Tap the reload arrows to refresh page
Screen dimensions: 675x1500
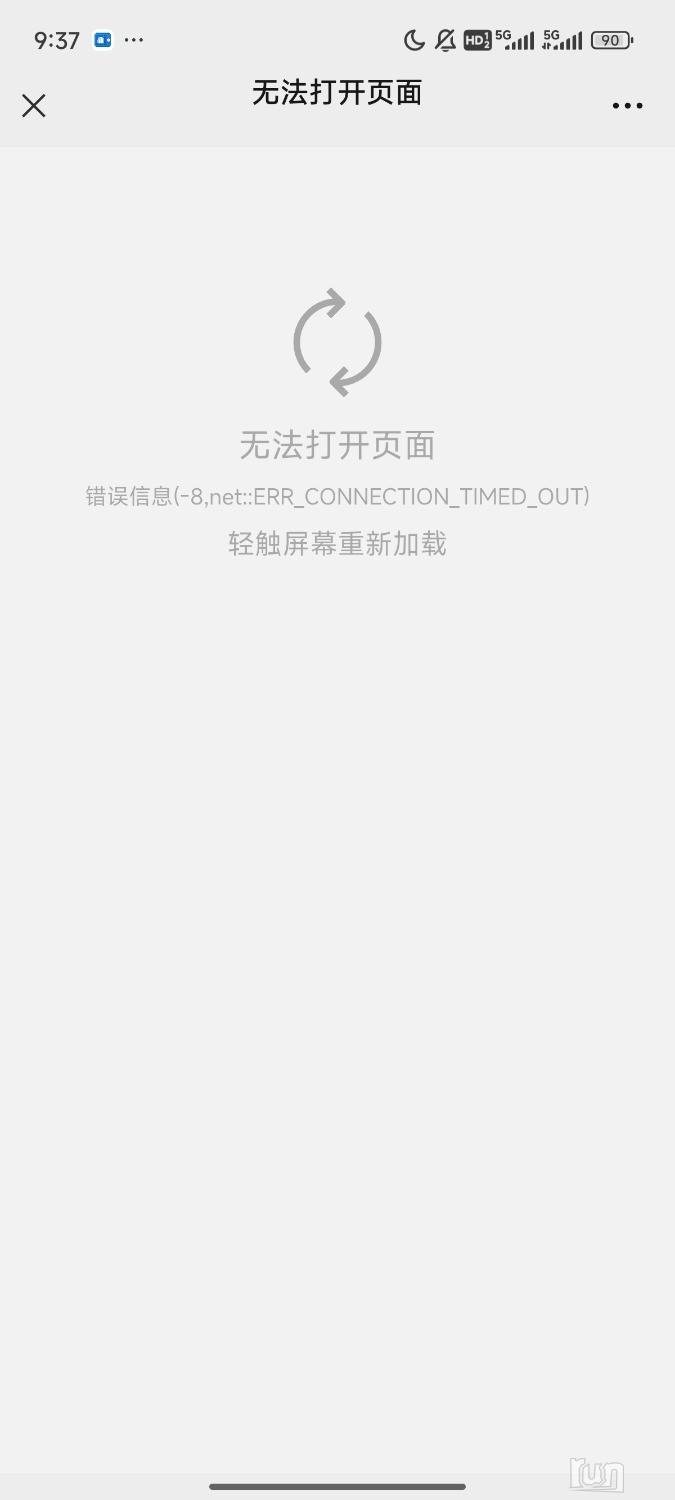tap(337, 343)
